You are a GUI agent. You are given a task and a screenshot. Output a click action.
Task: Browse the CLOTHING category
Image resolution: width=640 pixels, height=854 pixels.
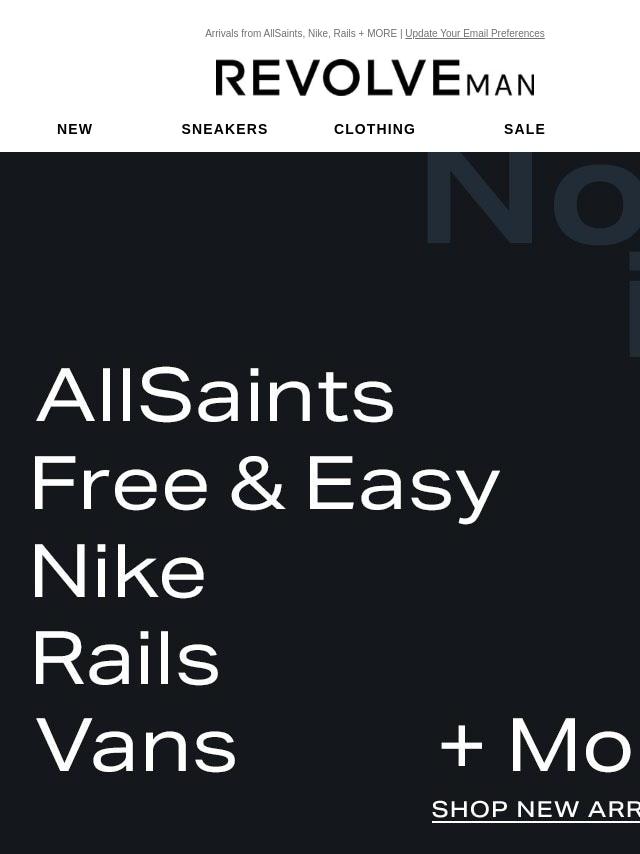[x=374, y=129]
